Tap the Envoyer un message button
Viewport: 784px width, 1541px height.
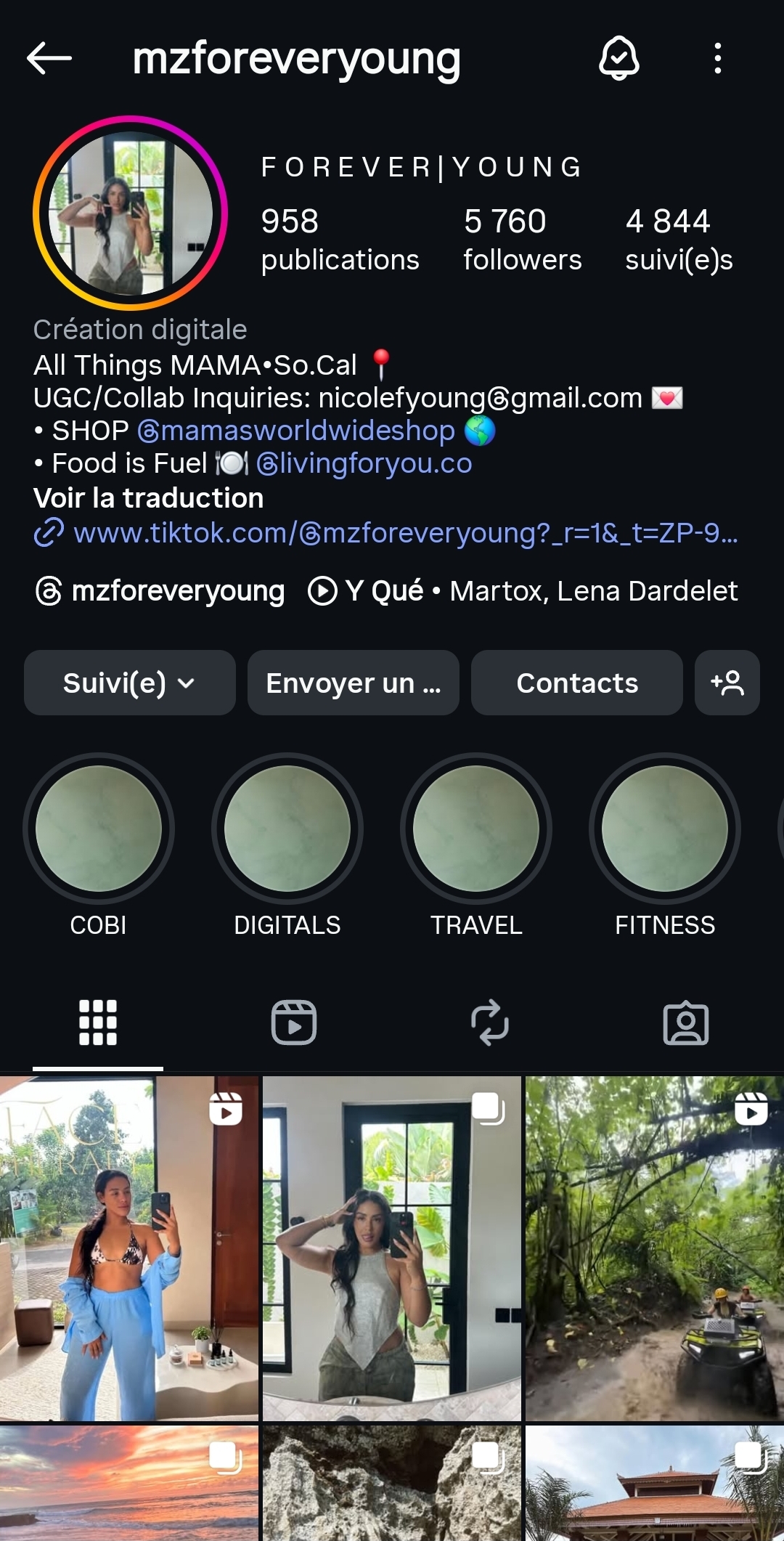(x=354, y=683)
